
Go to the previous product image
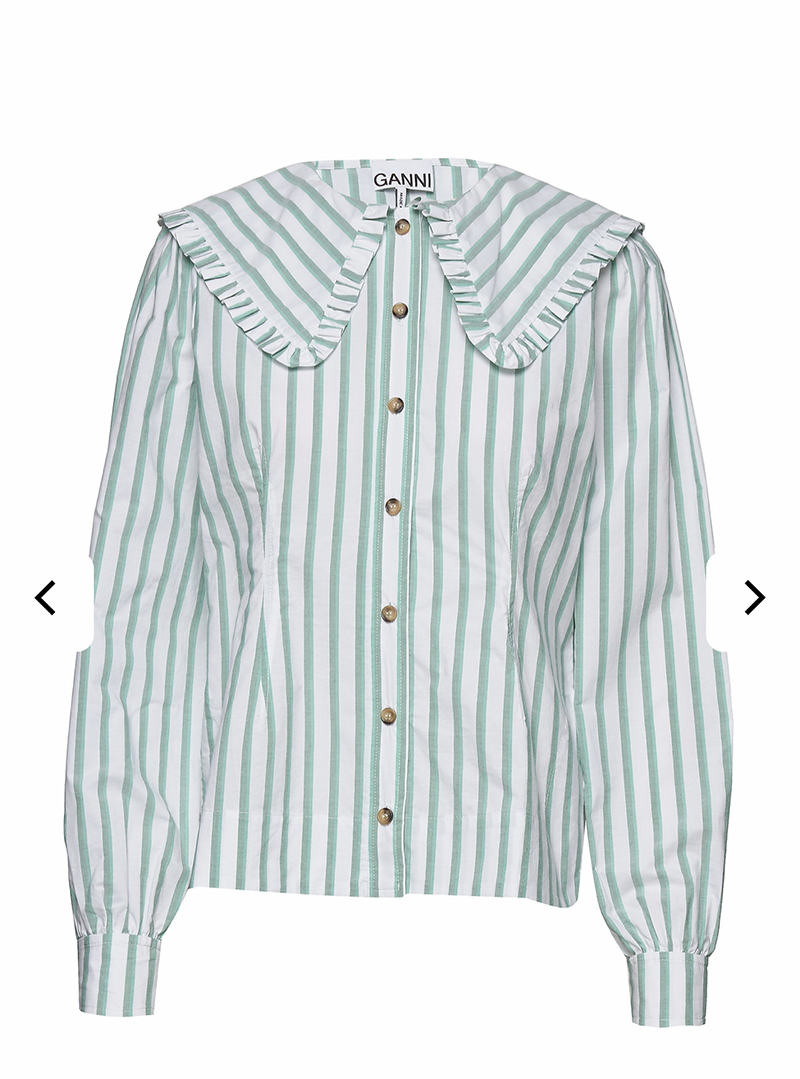pos(45,597)
